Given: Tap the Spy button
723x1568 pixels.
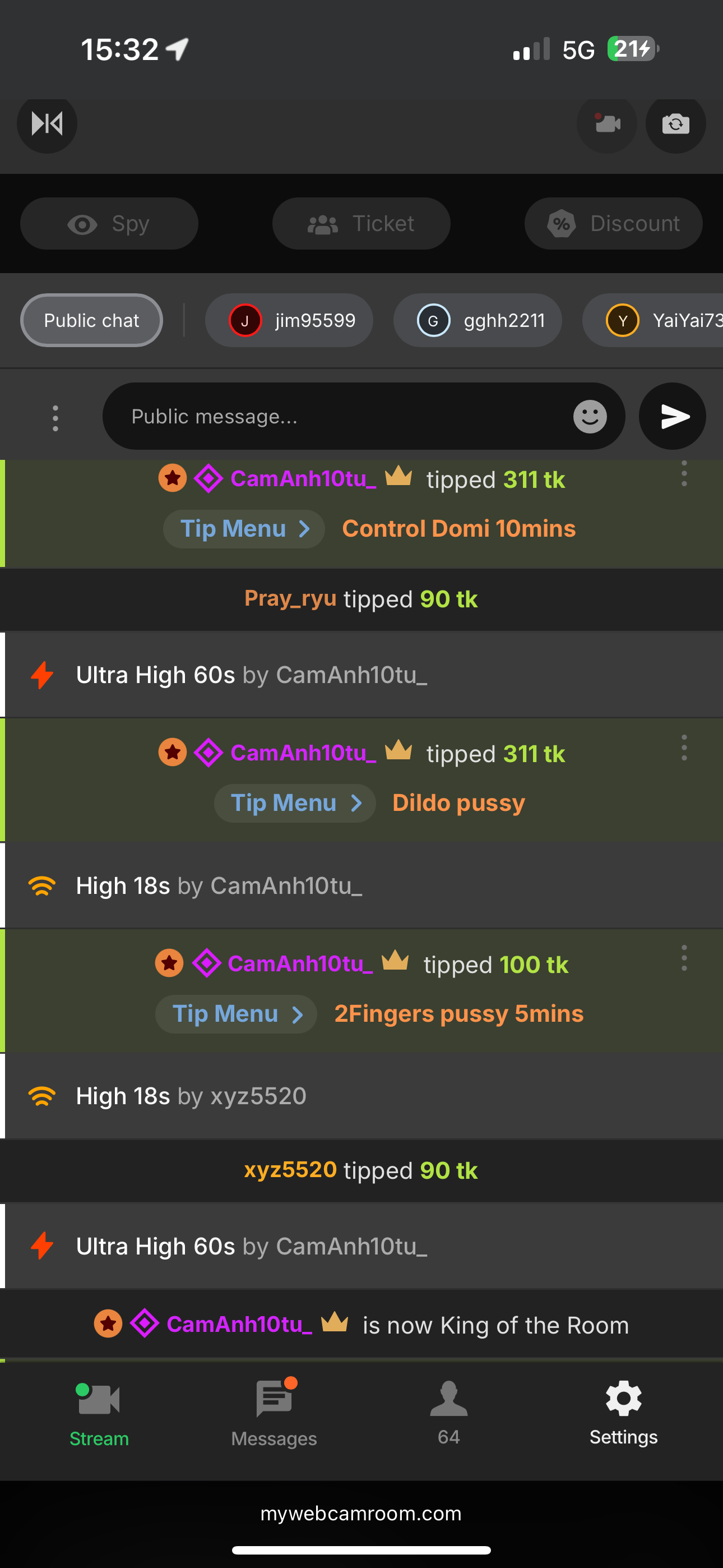Looking at the screenshot, I should [109, 223].
